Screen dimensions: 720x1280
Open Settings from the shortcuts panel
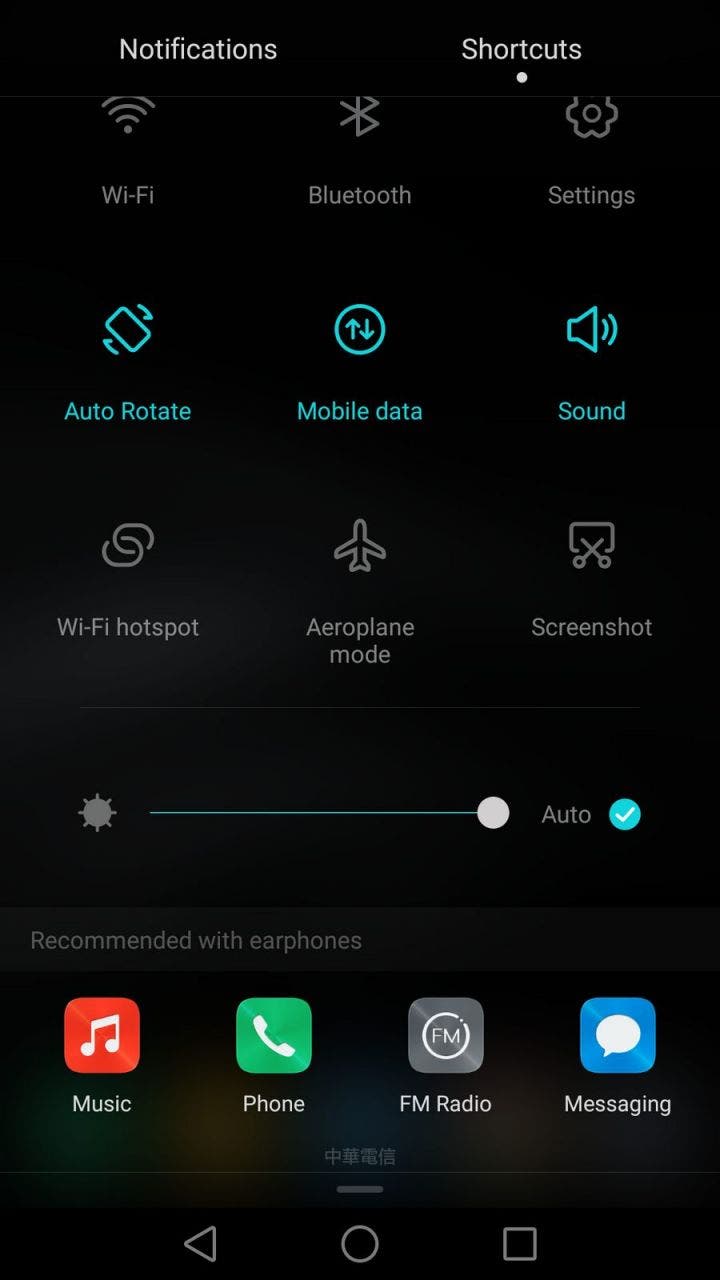(591, 151)
